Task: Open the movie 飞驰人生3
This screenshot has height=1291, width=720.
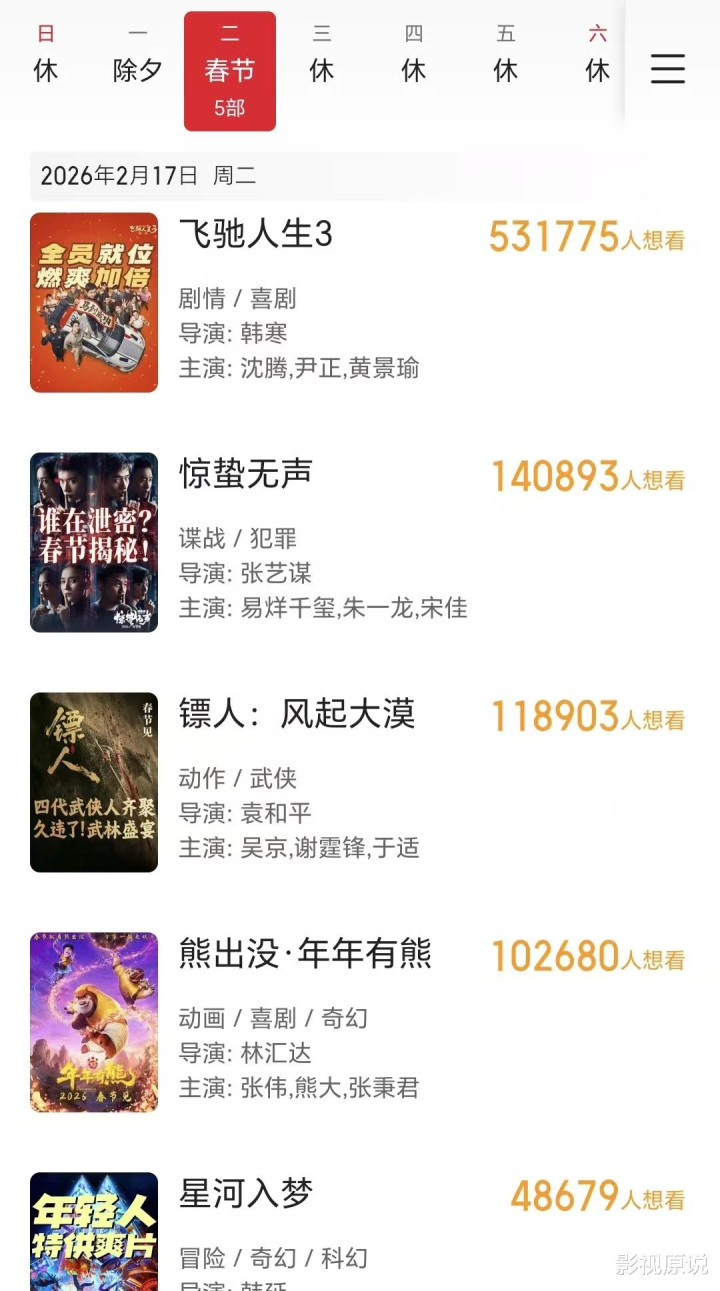Action: tap(256, 235)
